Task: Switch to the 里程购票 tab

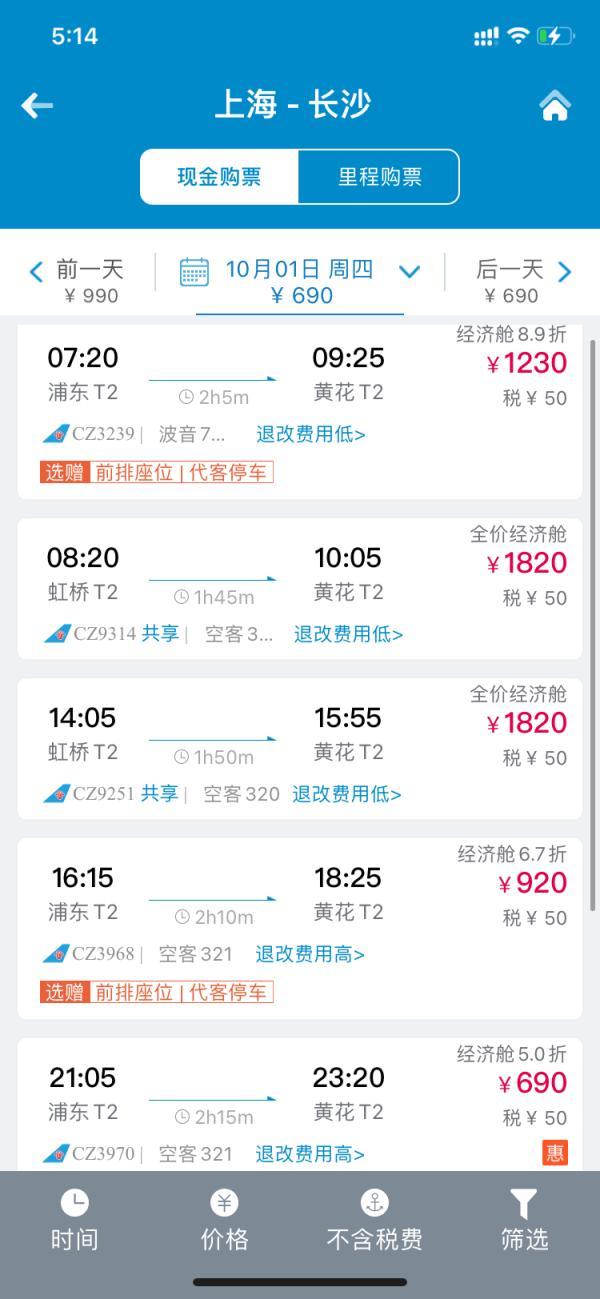Action: [379, 177]
